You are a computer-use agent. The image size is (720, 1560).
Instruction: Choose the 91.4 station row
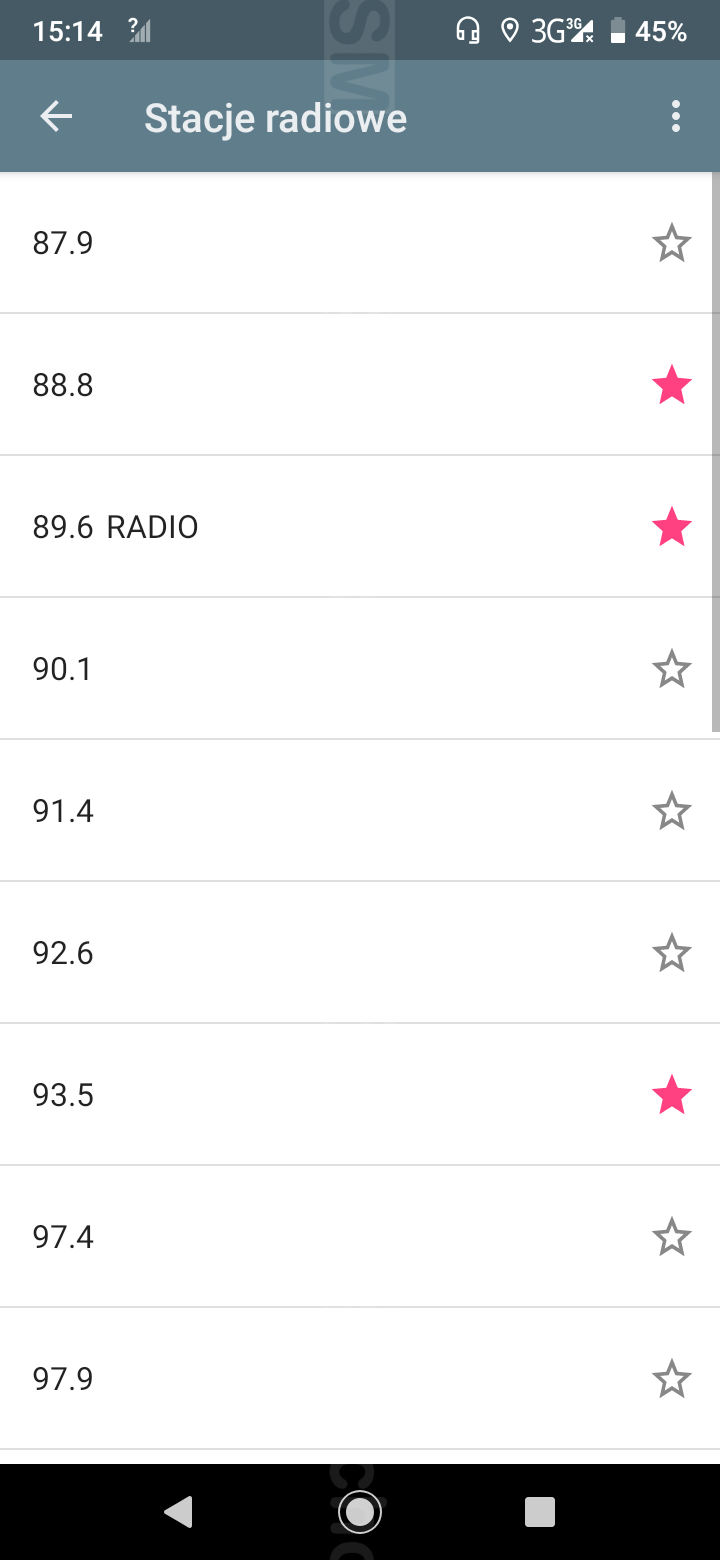[300, 811]
